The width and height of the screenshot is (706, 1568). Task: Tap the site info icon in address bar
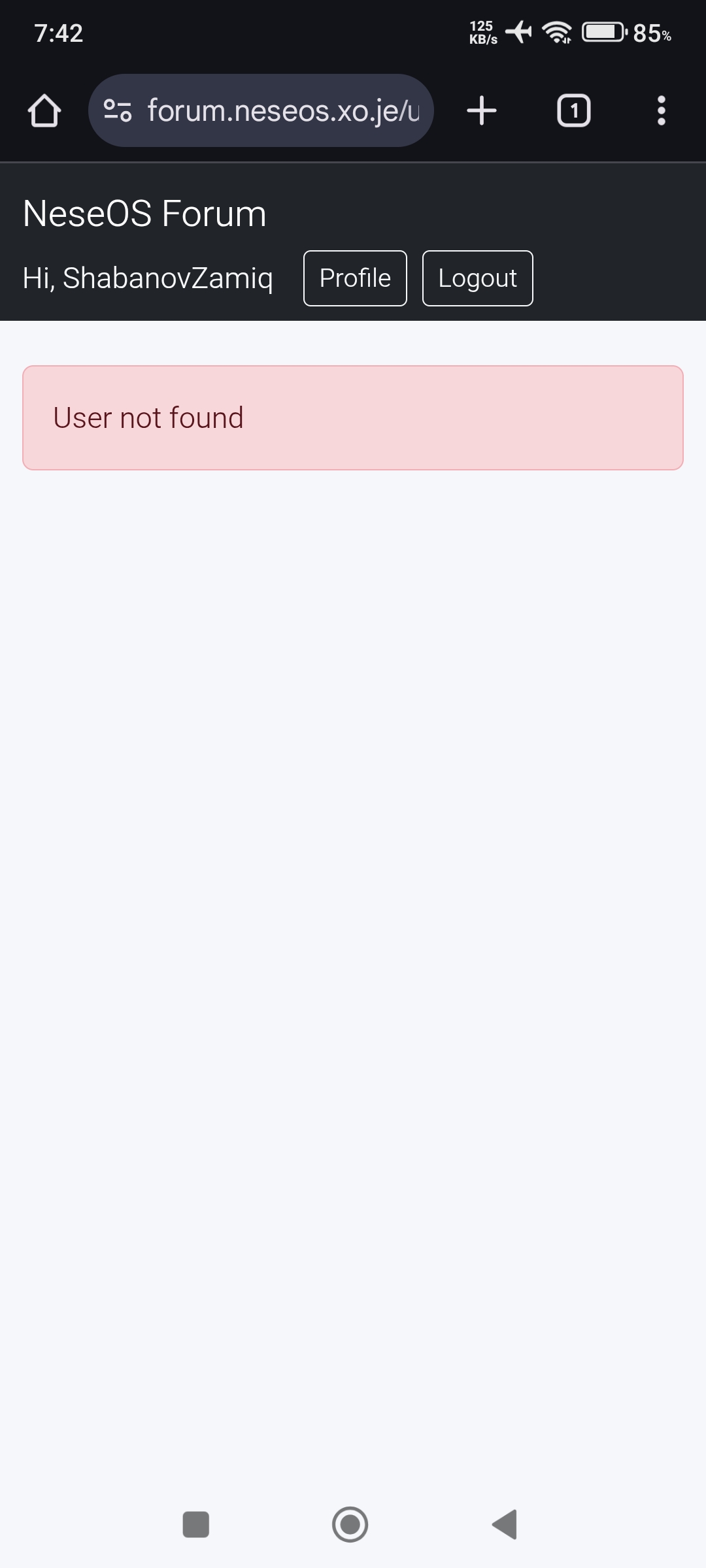[x=118, y=110]
